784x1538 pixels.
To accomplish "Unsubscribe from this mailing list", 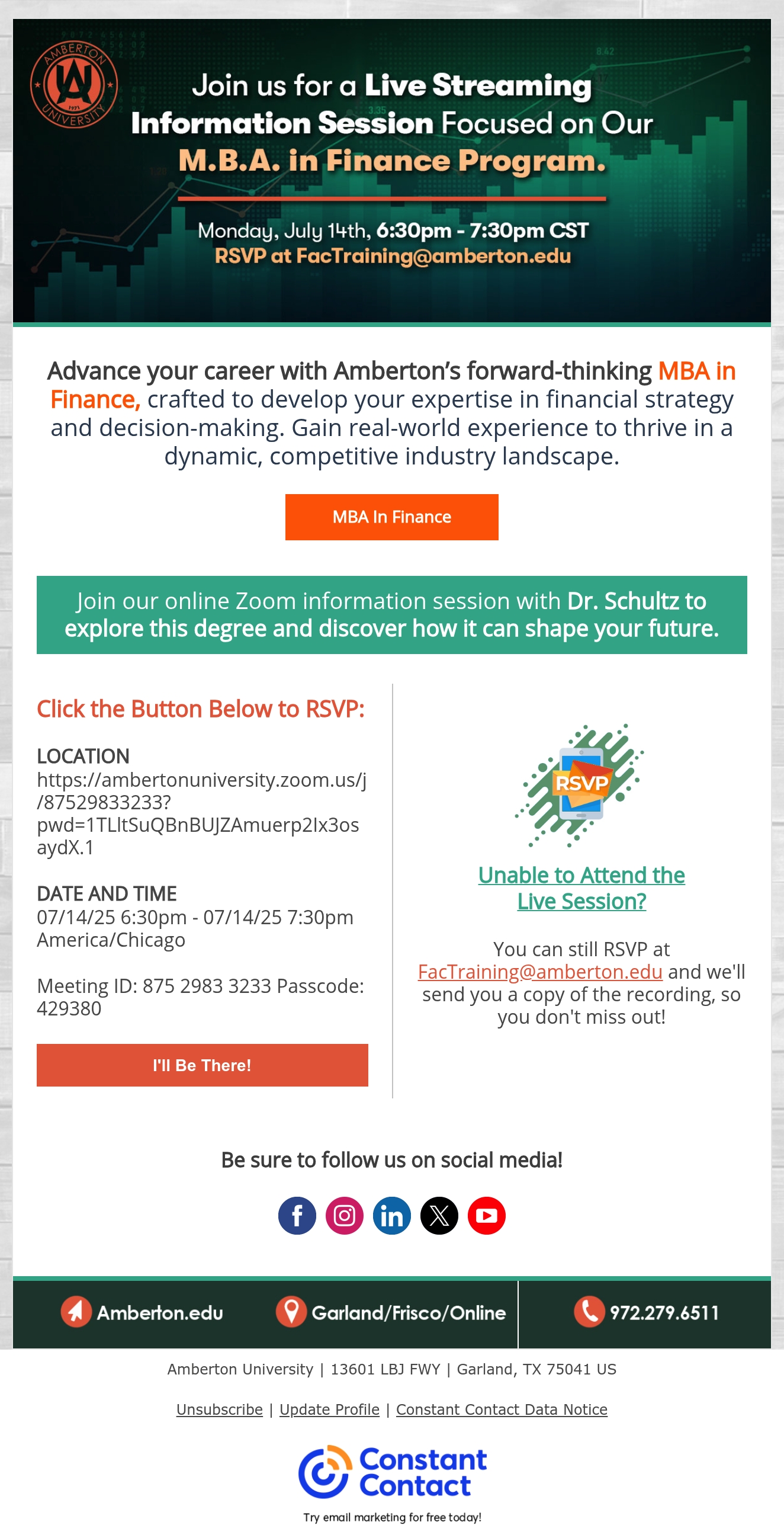I will (220, 1409).
